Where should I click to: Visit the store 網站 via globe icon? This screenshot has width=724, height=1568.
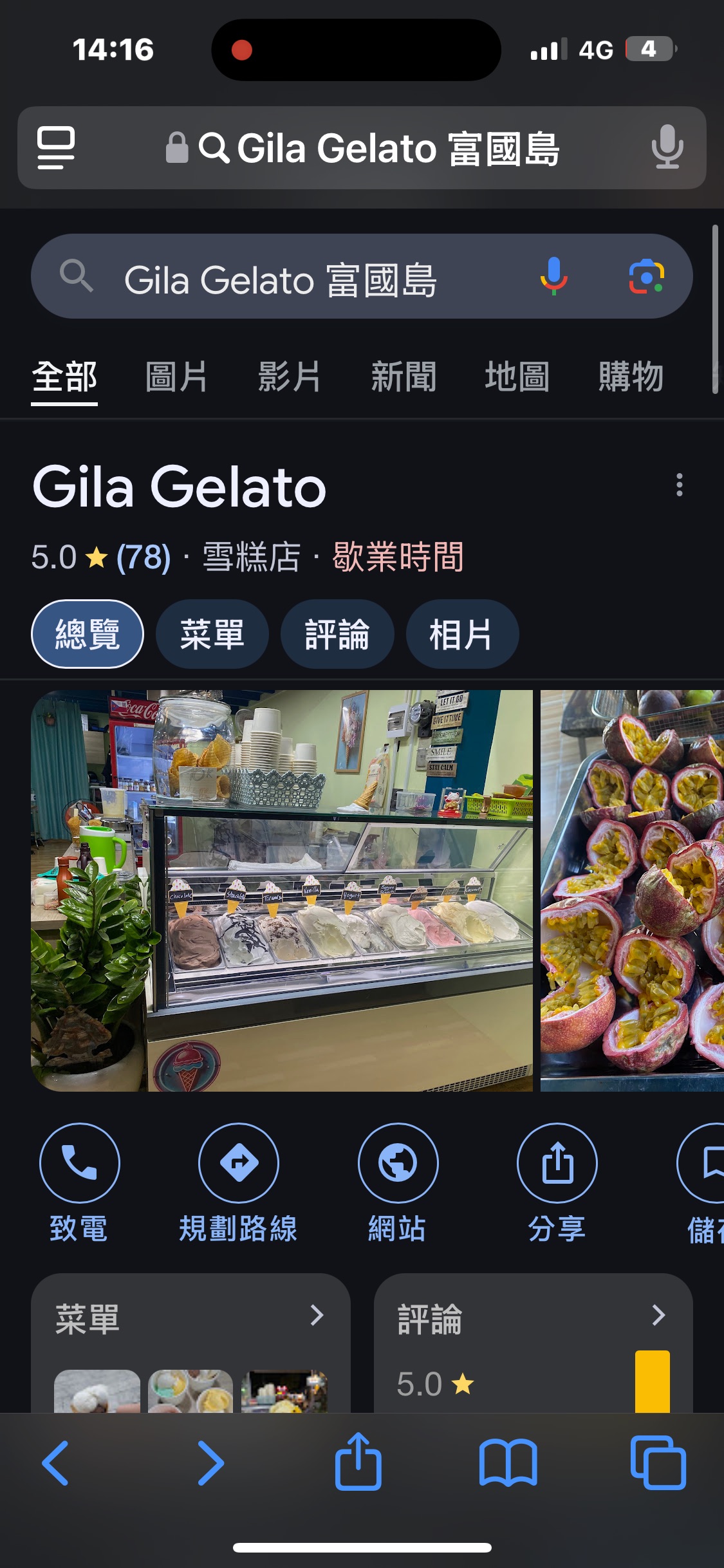397,1162
